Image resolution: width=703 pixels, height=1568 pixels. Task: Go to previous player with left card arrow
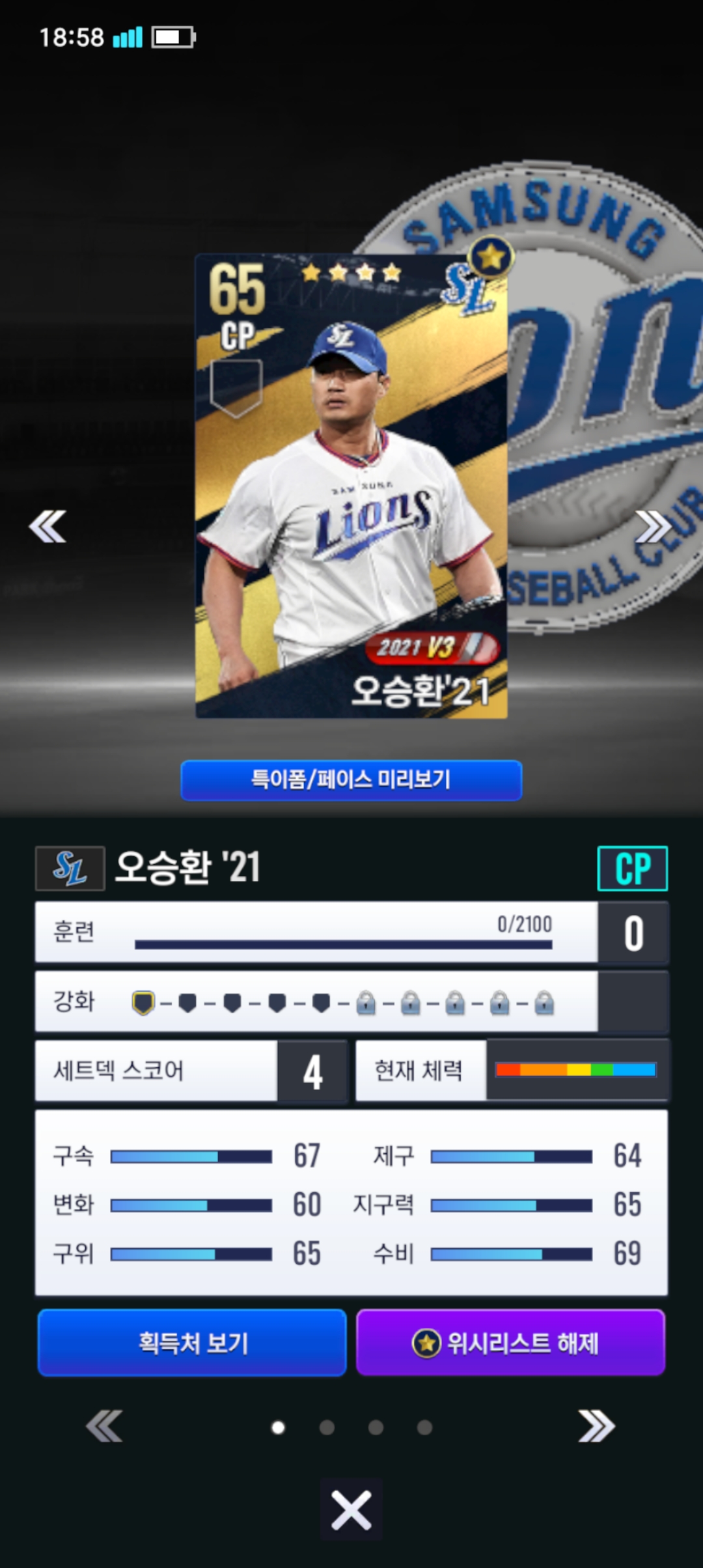point(48,526)
